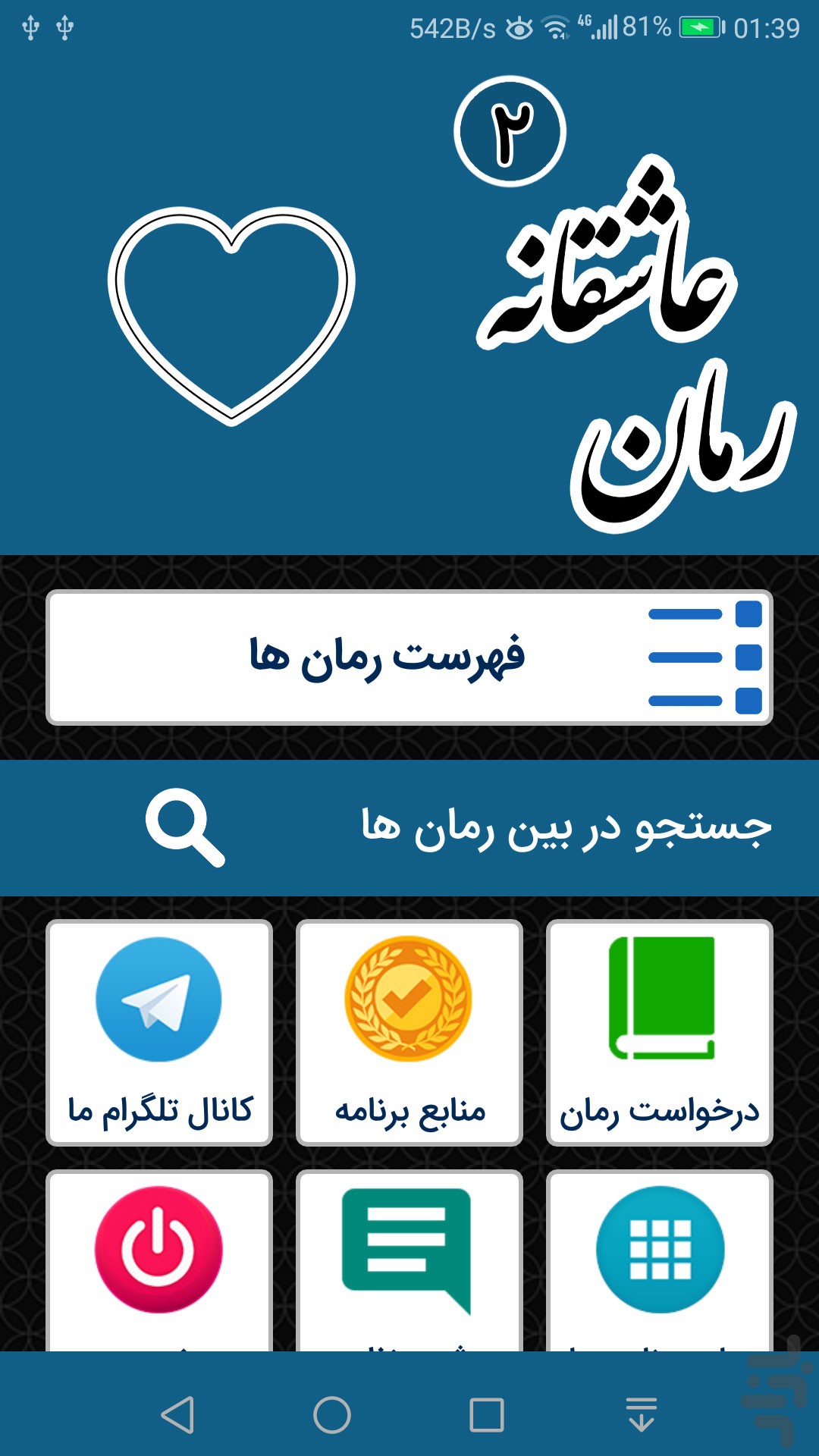Tap the navigation bar hide arrow
The width and height of the screenshot is (819, 1456).
coord(642,1414)
